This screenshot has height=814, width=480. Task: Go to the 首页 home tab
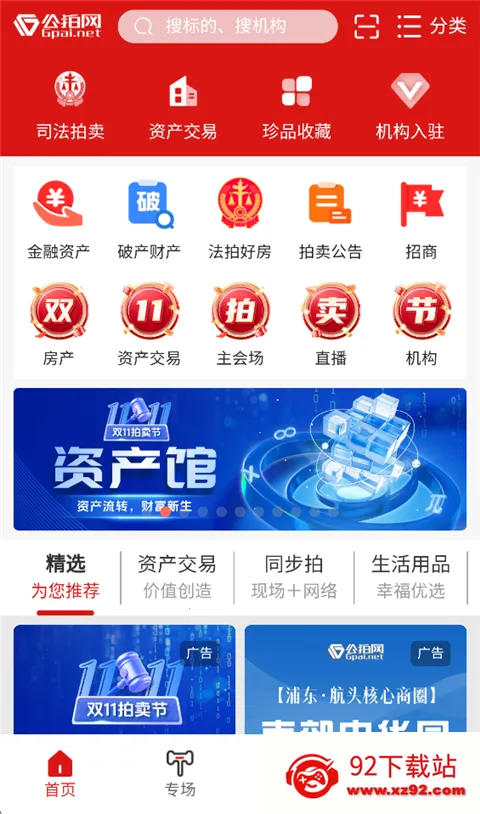coord(60,774)
